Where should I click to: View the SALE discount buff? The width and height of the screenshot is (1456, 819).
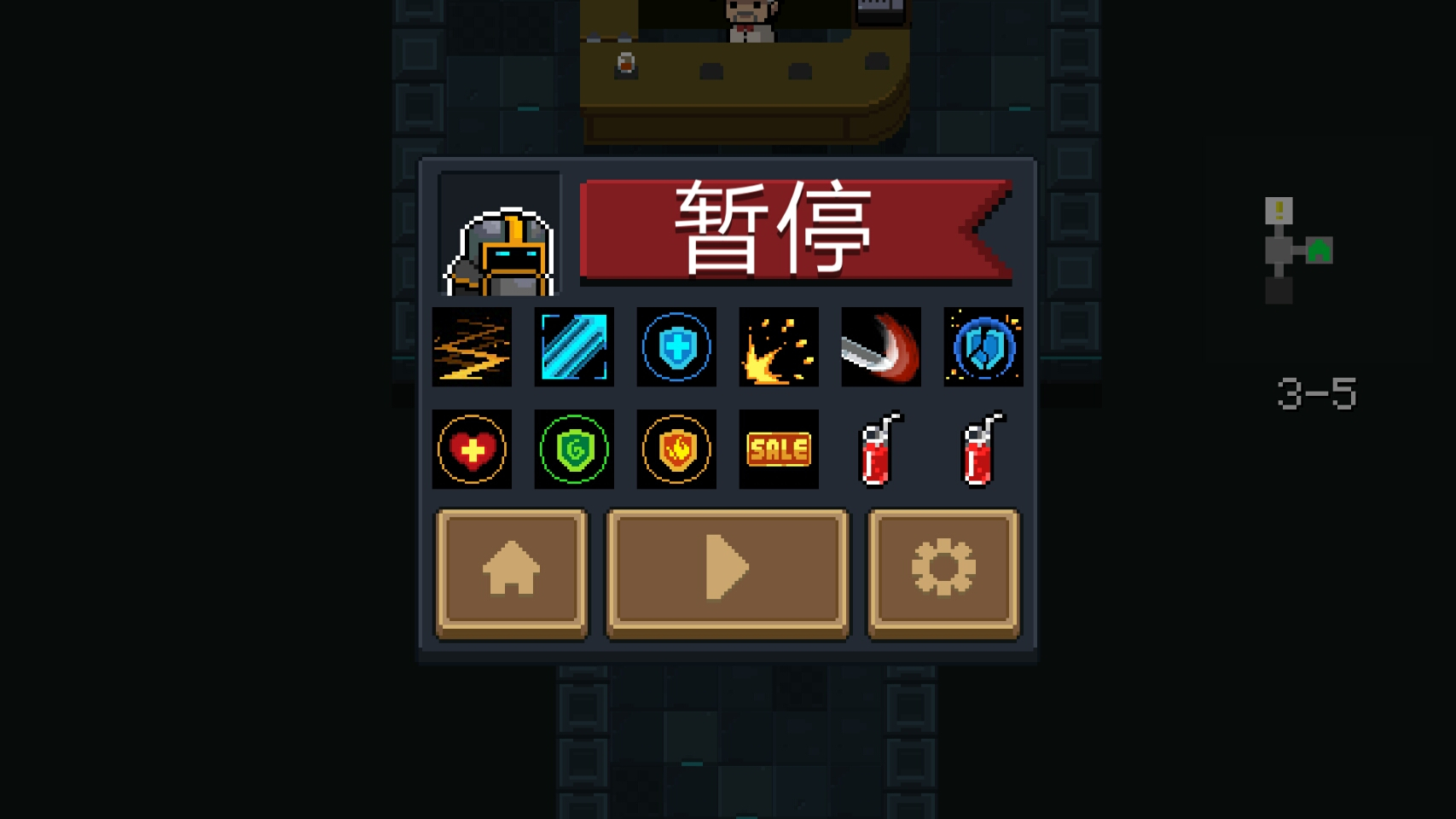click(779, 450)
